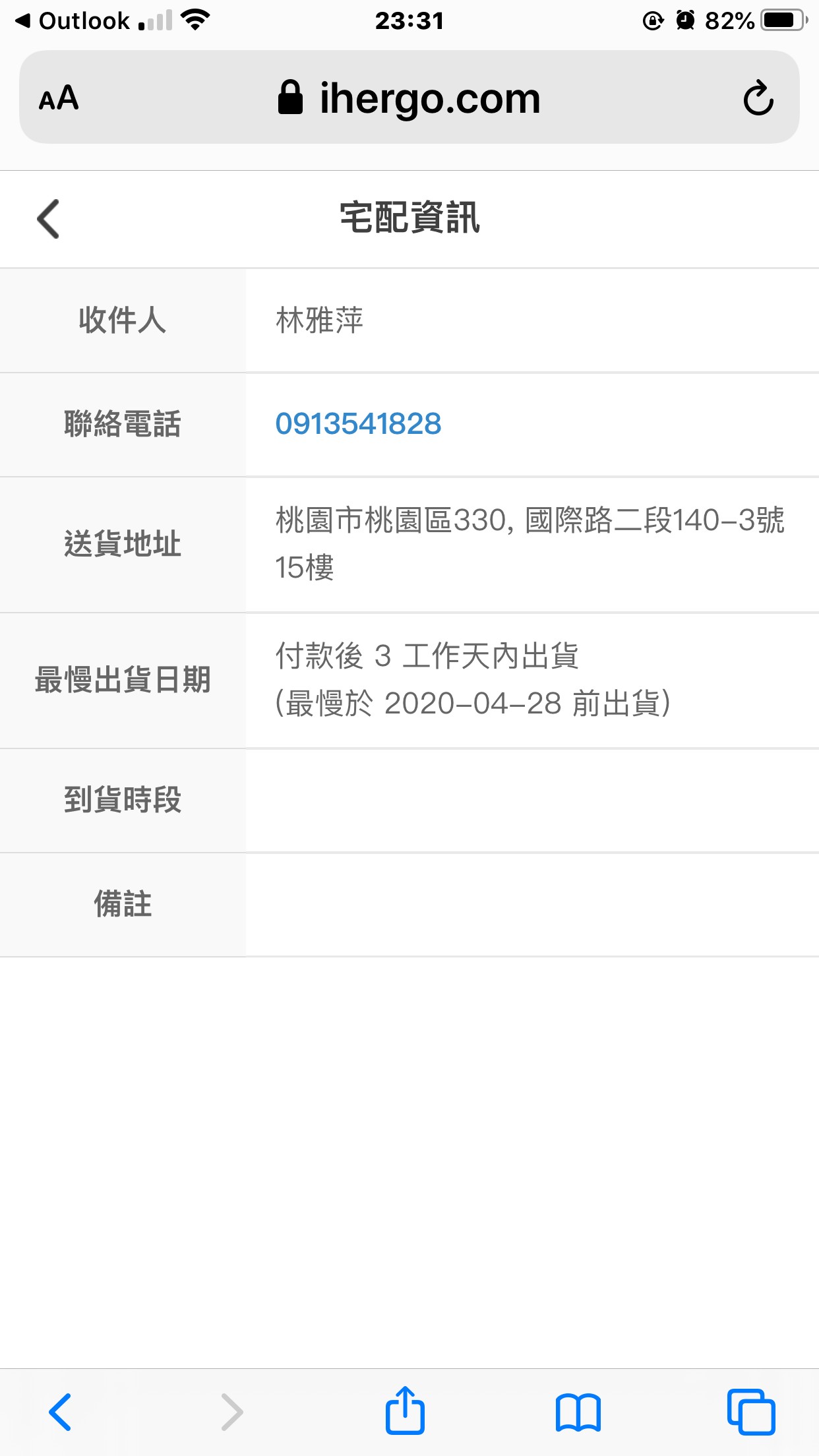Open the Safari share sheet

coord(405,1410)
